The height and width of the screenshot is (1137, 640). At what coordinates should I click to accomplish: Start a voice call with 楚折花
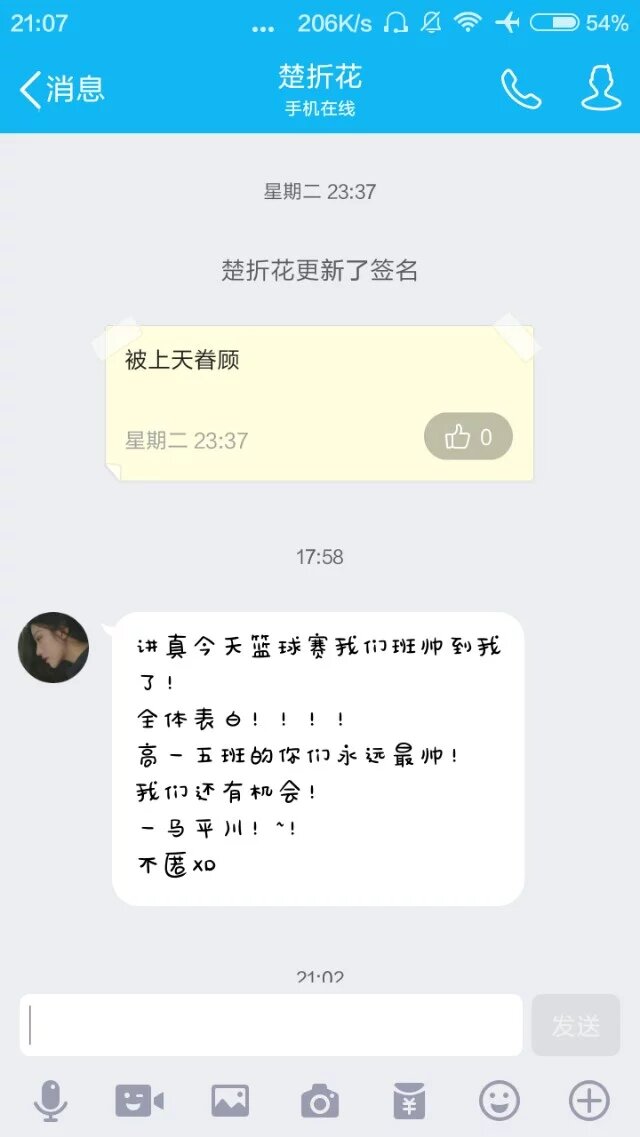(x=520, y=90)
